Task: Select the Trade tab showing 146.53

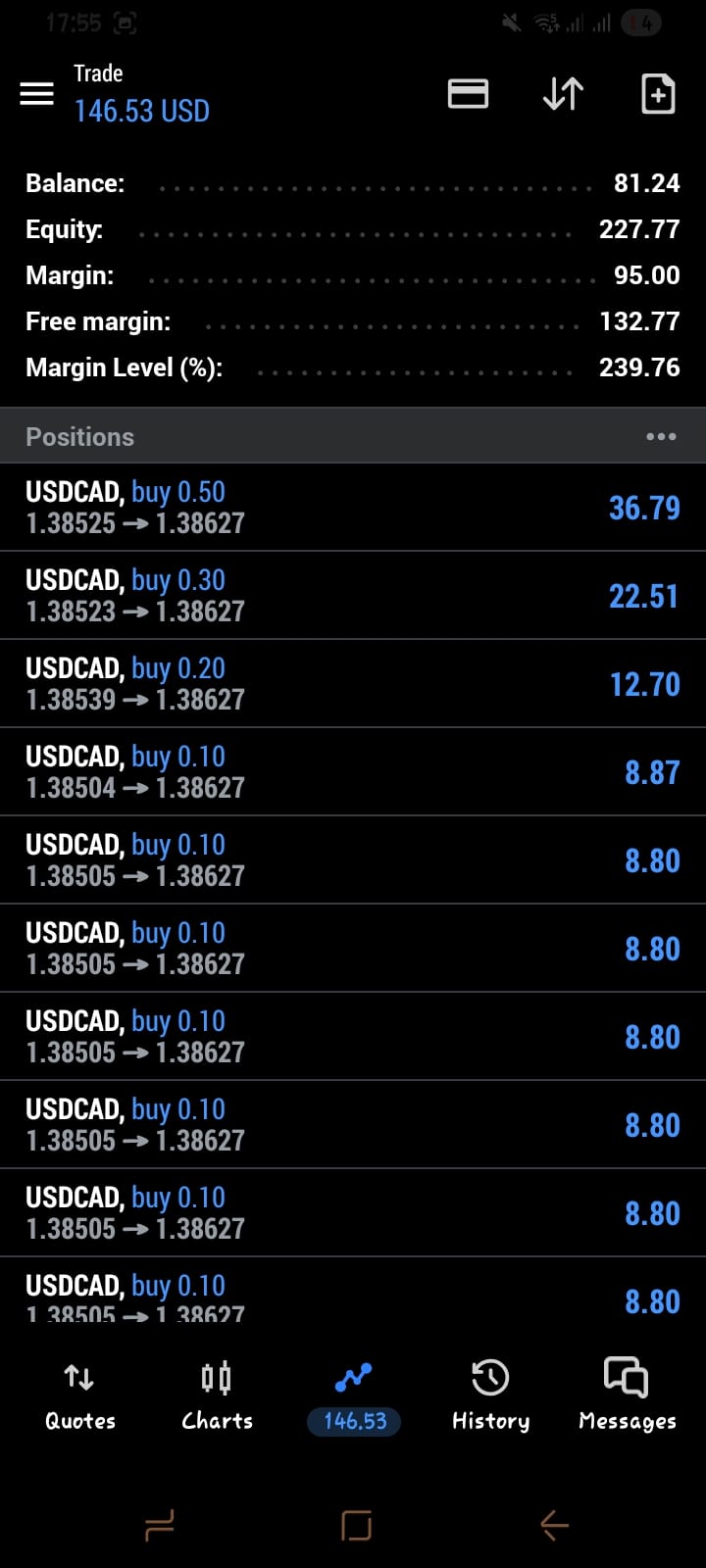Action: (354, 1396)
